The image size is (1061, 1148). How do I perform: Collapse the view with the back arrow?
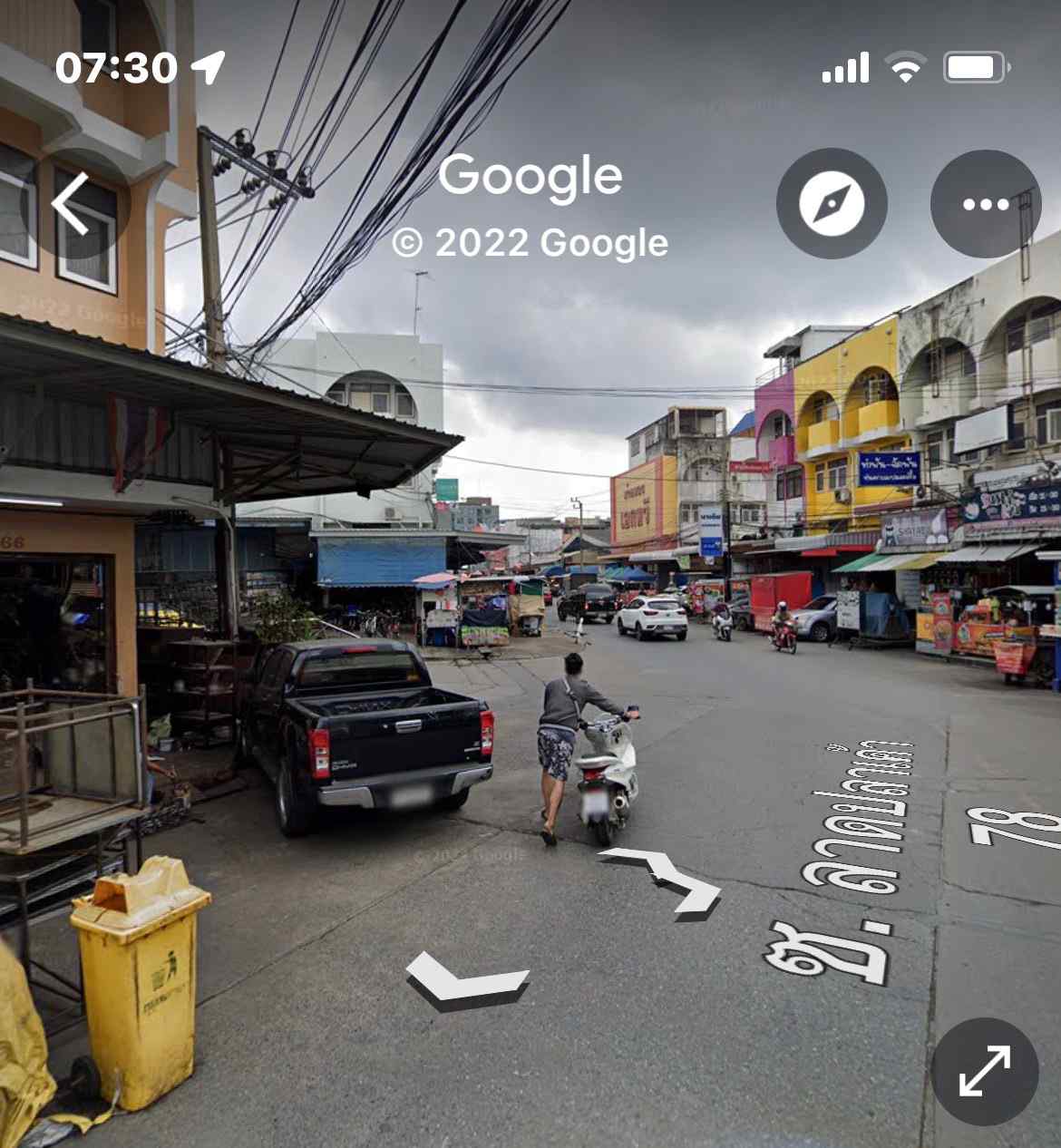(71, 203)
